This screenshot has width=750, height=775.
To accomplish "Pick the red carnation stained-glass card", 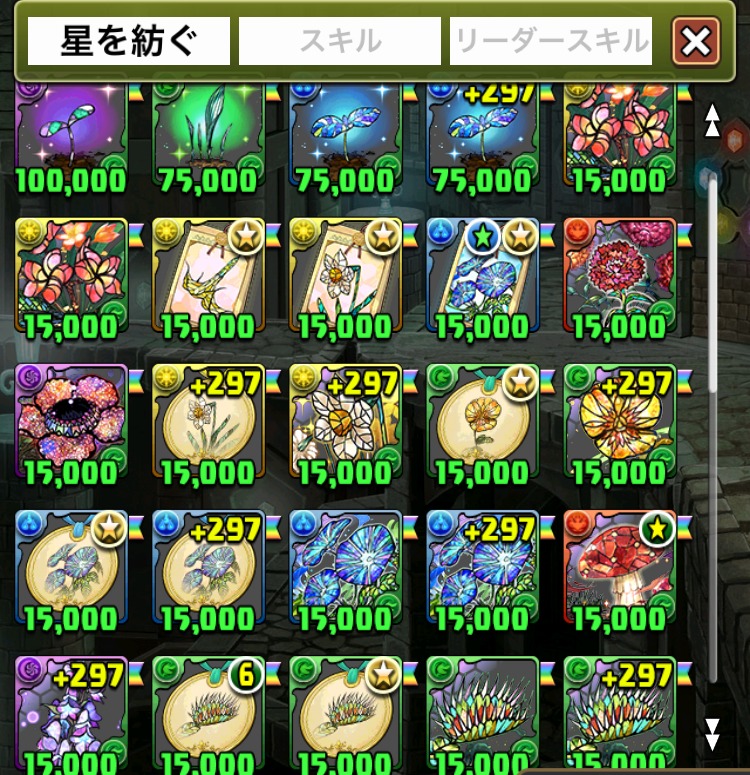I will click(x=620, y=278).
